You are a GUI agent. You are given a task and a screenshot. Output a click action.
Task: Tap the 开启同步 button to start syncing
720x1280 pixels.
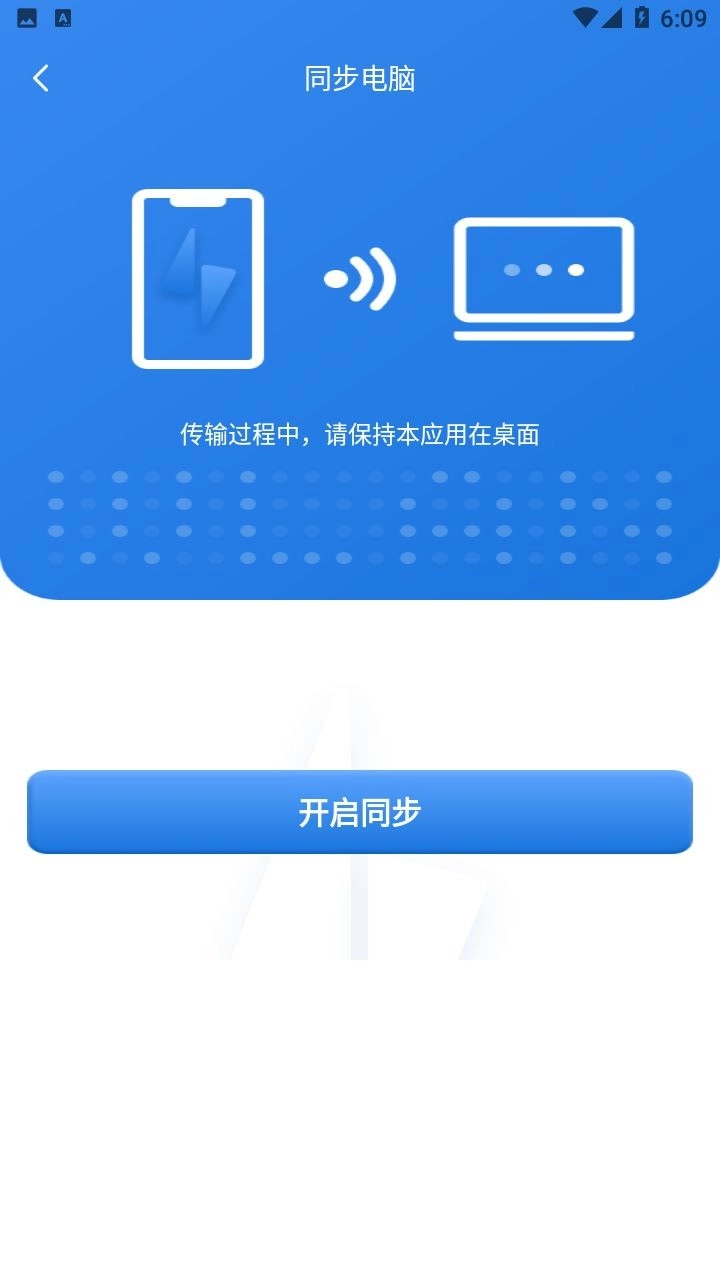pos(360,812)
